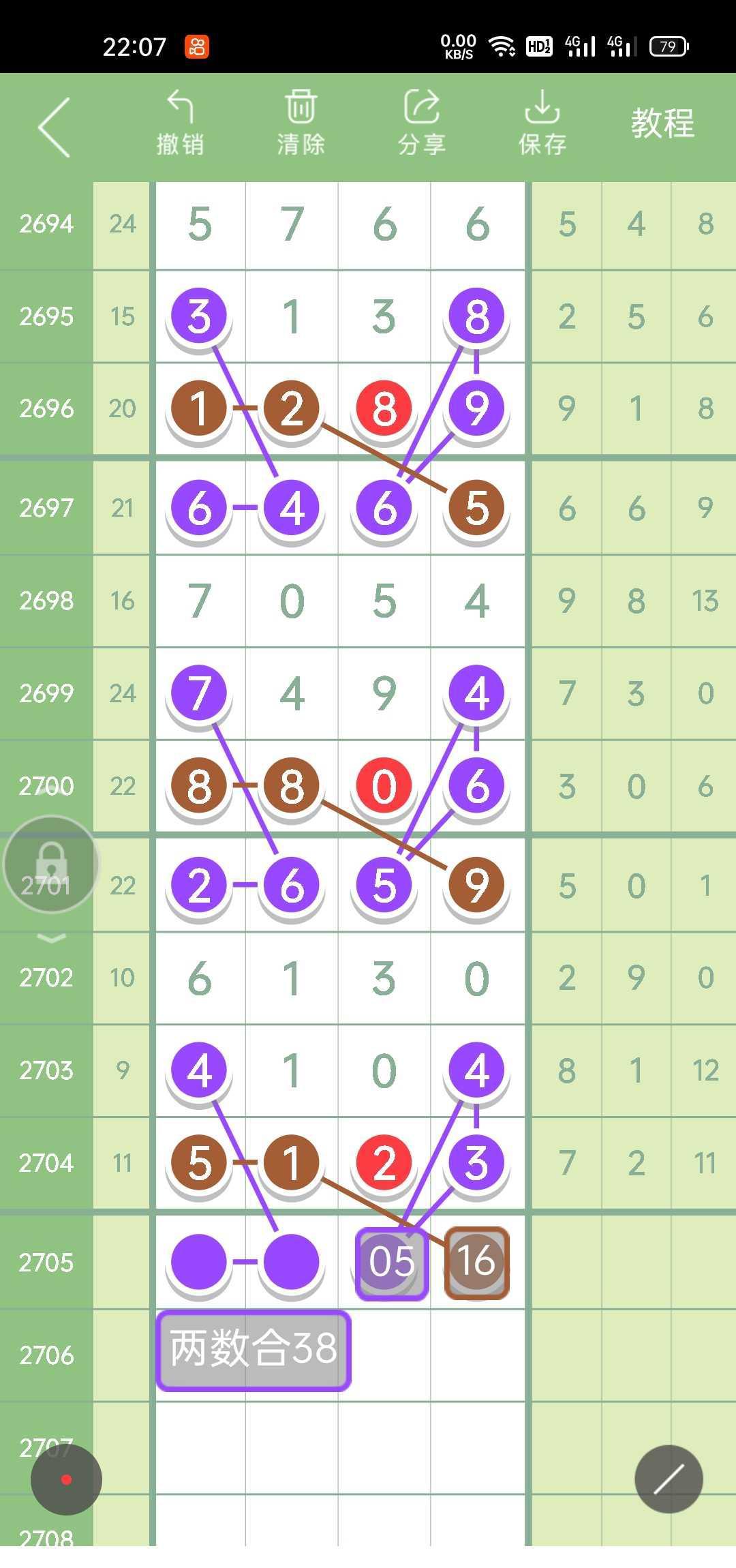Select the 16 prediction box in row 2705
Screen dimensions: 736x1568
[x=476, y=1263]
